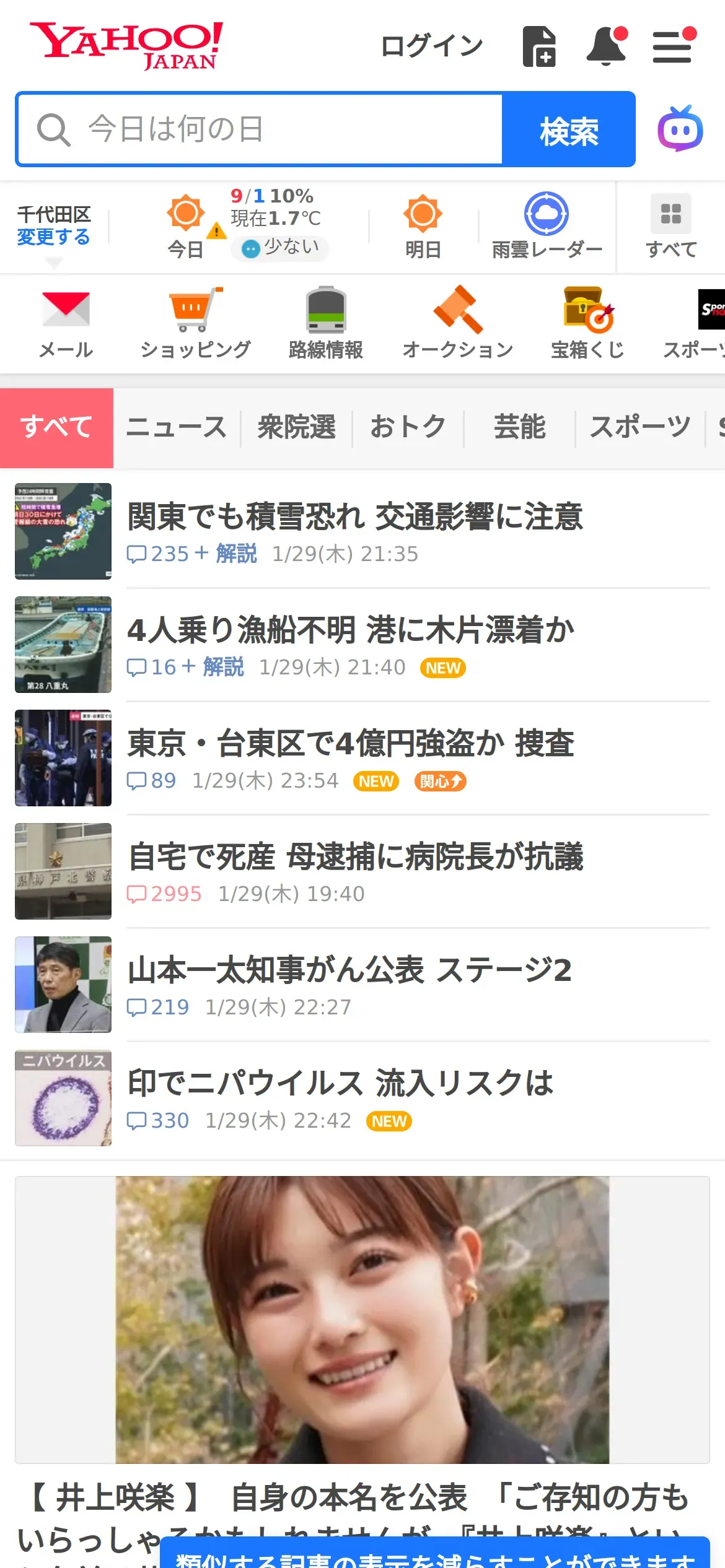Open the notifications bell
The height and width of the screenshot is (1568, 725).
(x=606, y=46)
